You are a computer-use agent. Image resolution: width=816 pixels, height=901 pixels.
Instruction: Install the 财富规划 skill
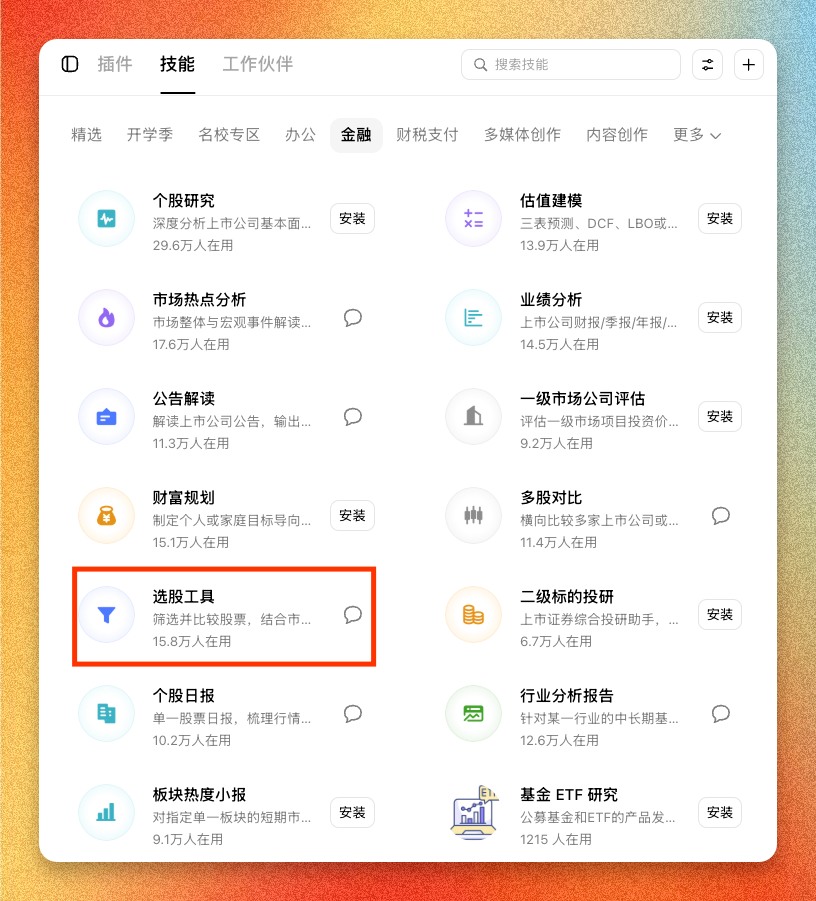tap(352, 515)
